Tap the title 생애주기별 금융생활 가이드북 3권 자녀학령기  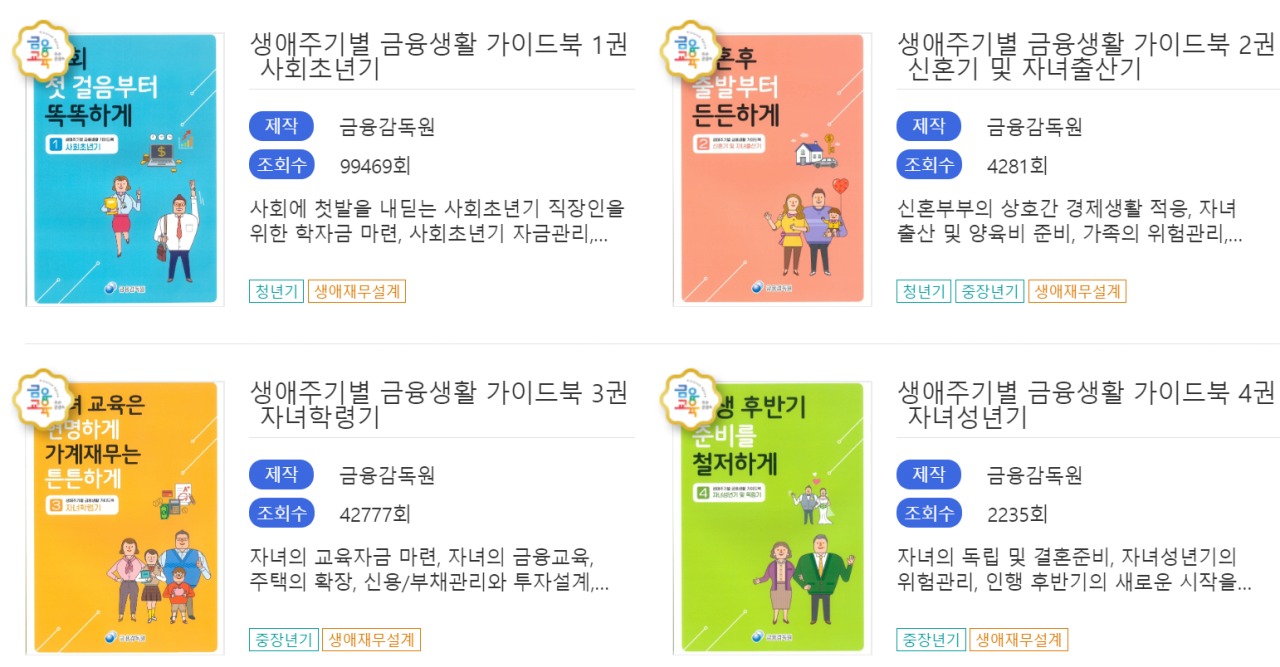pyautogui.click(x=440, y=404)
